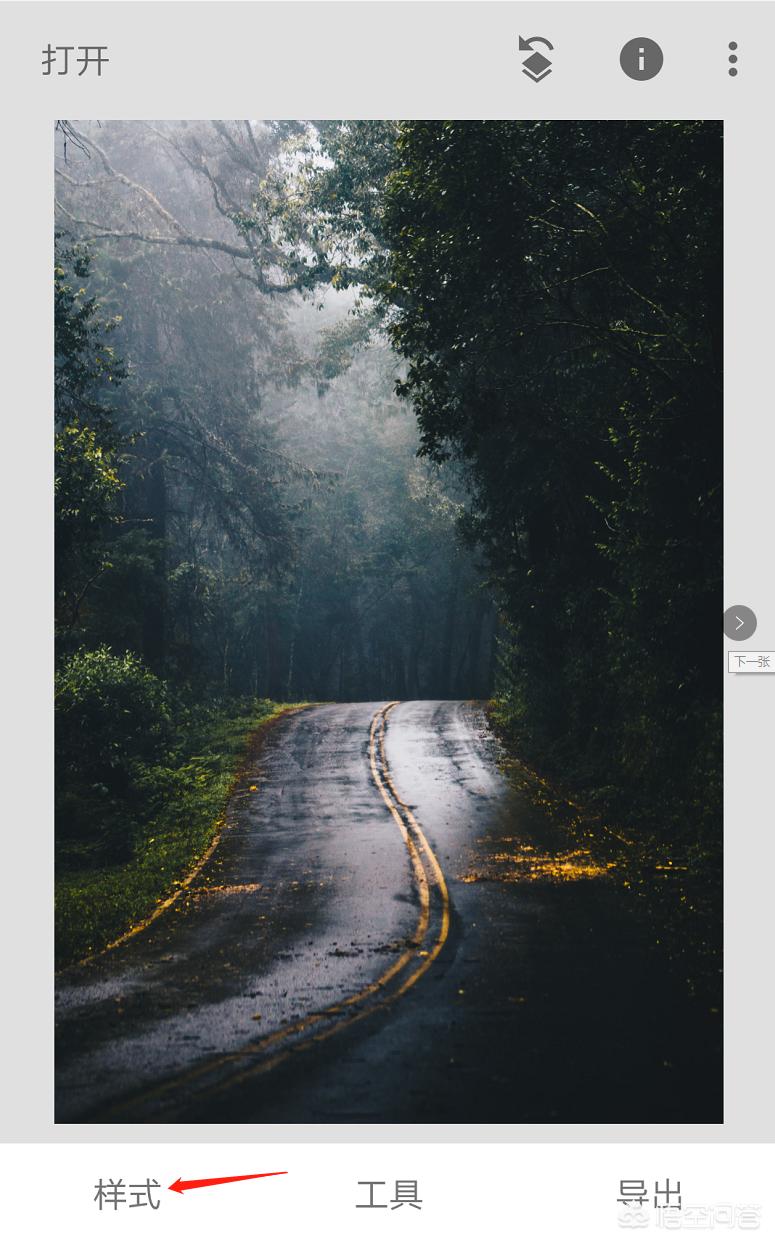Viewport: 775px width, 1243px height.
Task: Click 打开 to open another photo
Action: click(75, 59)
